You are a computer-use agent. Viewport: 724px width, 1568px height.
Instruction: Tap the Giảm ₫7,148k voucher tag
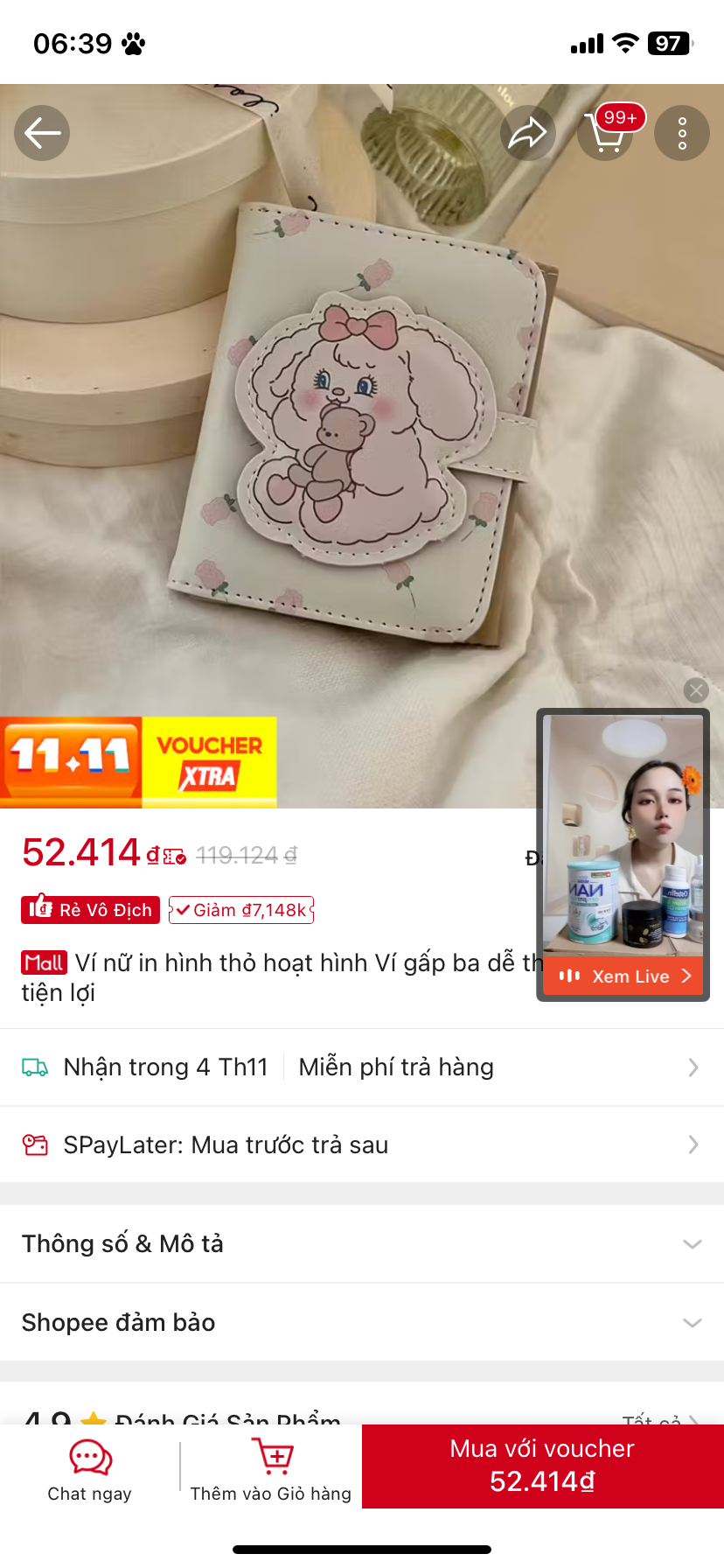pos(241,910)
